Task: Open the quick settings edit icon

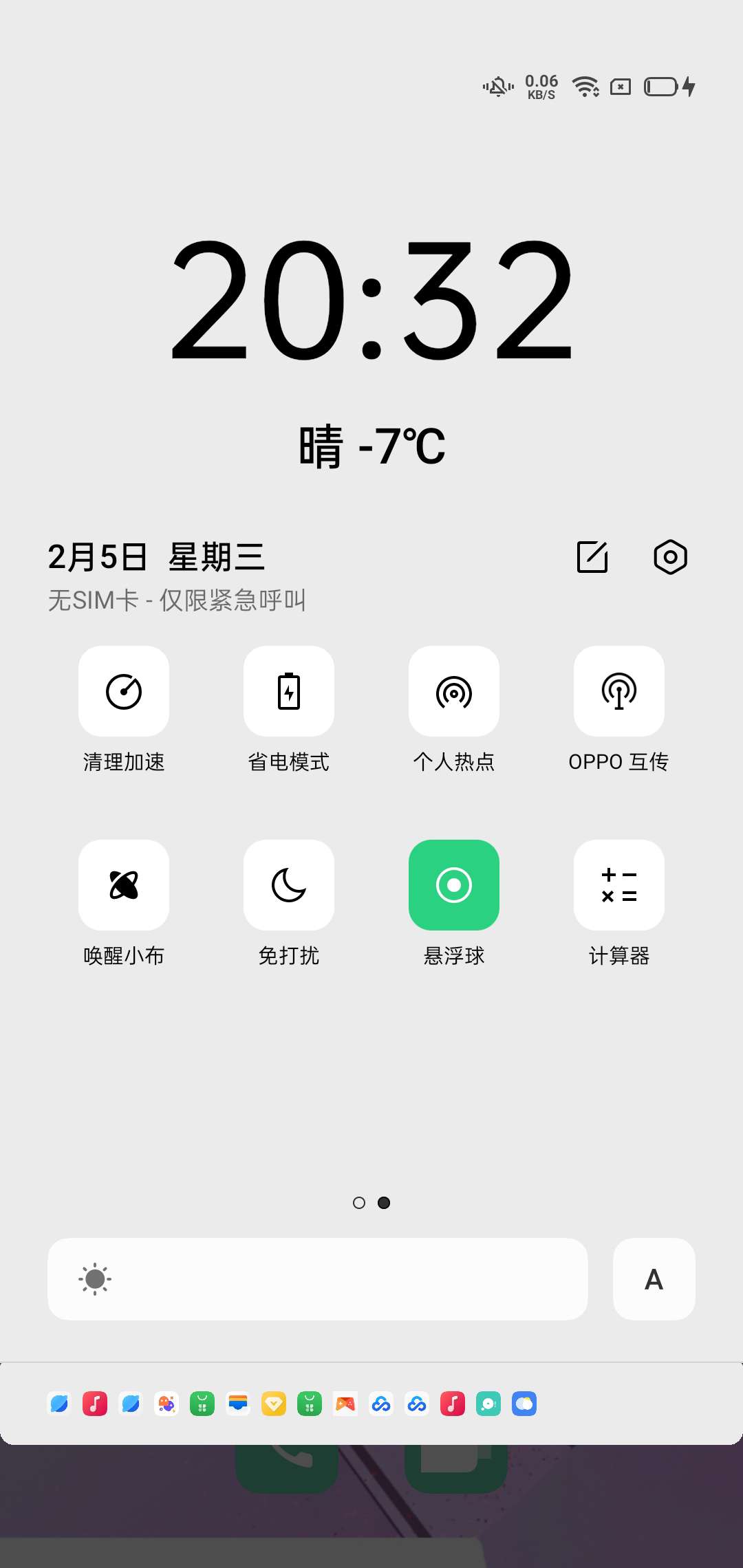Action: 592,557
